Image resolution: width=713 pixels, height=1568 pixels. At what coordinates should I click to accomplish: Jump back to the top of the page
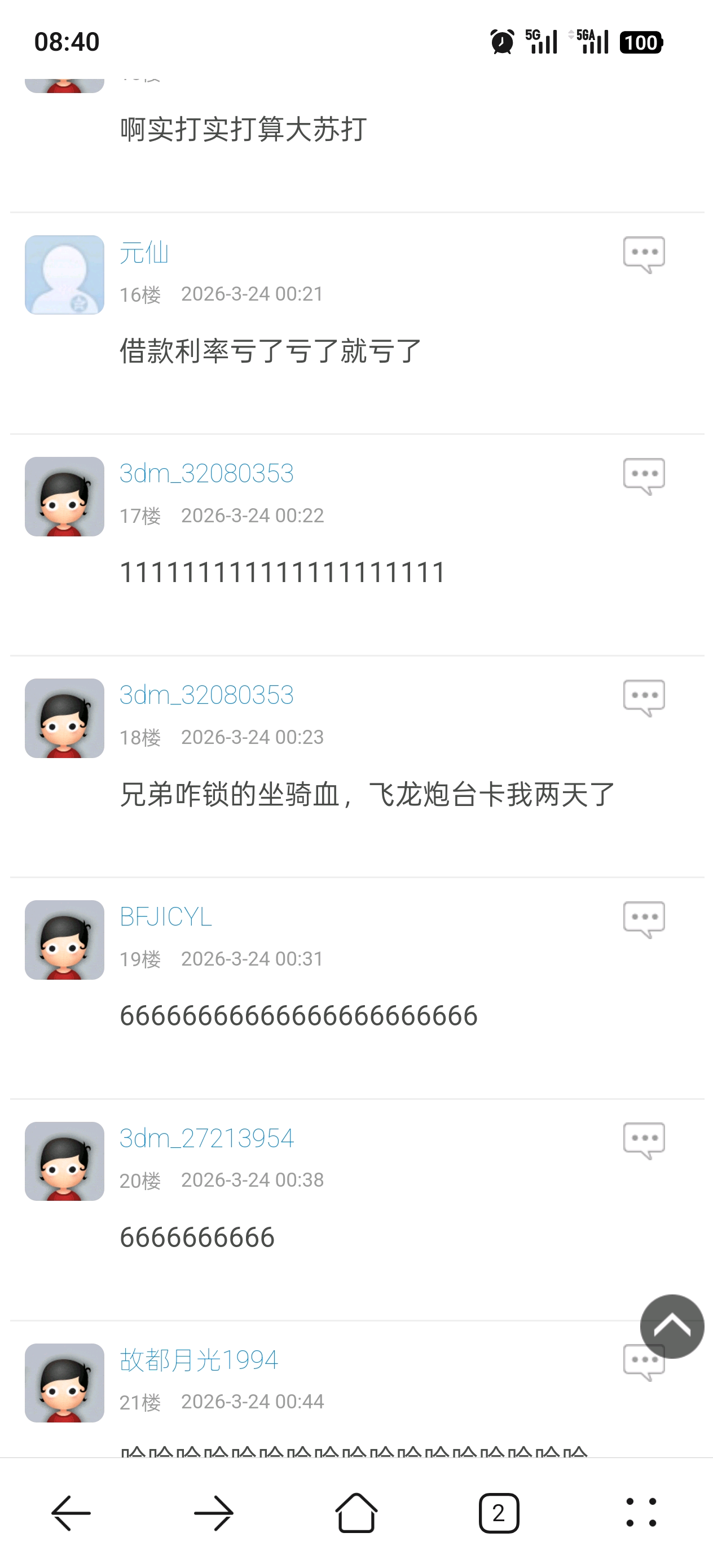tap(672, 1325)
